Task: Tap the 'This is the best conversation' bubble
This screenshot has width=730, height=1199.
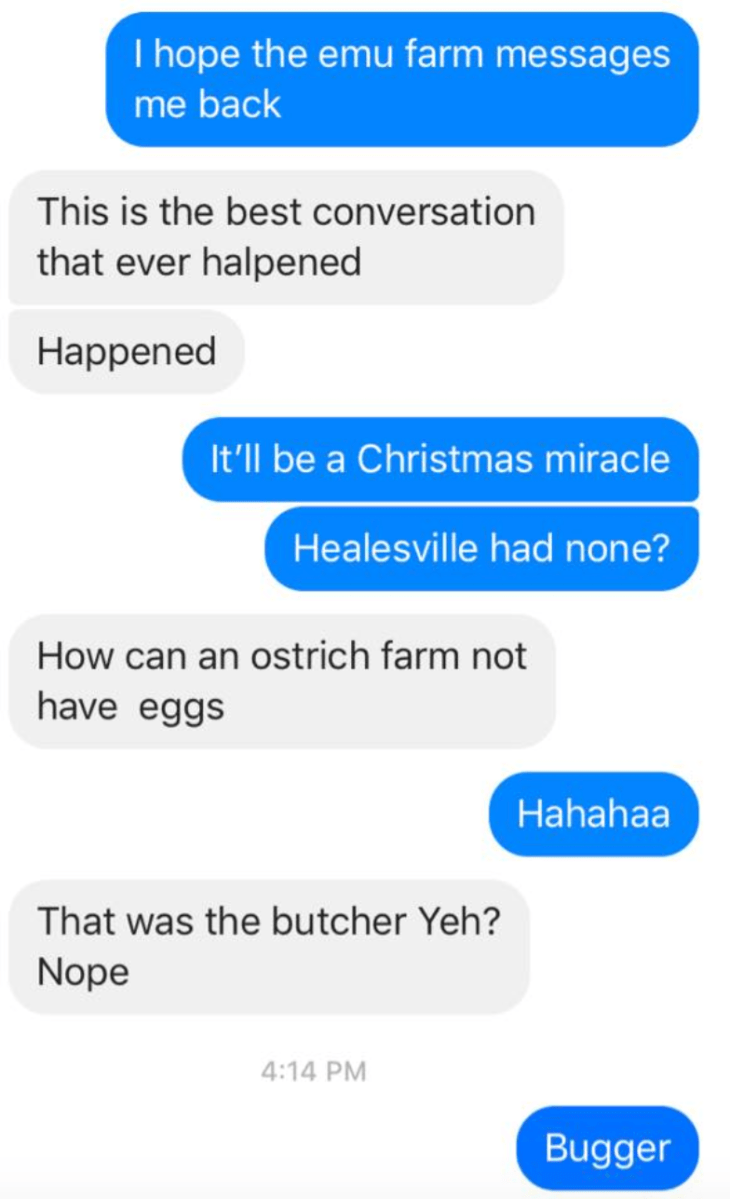Action: (x=285, y=236)
